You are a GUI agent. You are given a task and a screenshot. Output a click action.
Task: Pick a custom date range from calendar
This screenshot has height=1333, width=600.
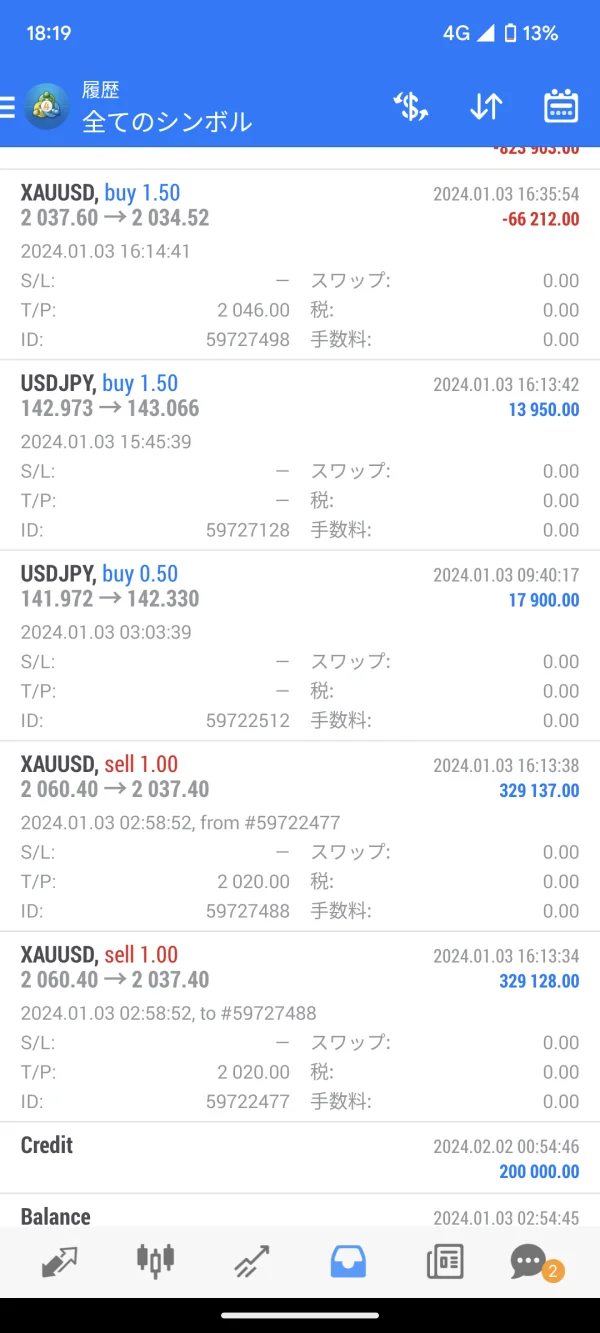pyautogui.click(x=561, y=106)
